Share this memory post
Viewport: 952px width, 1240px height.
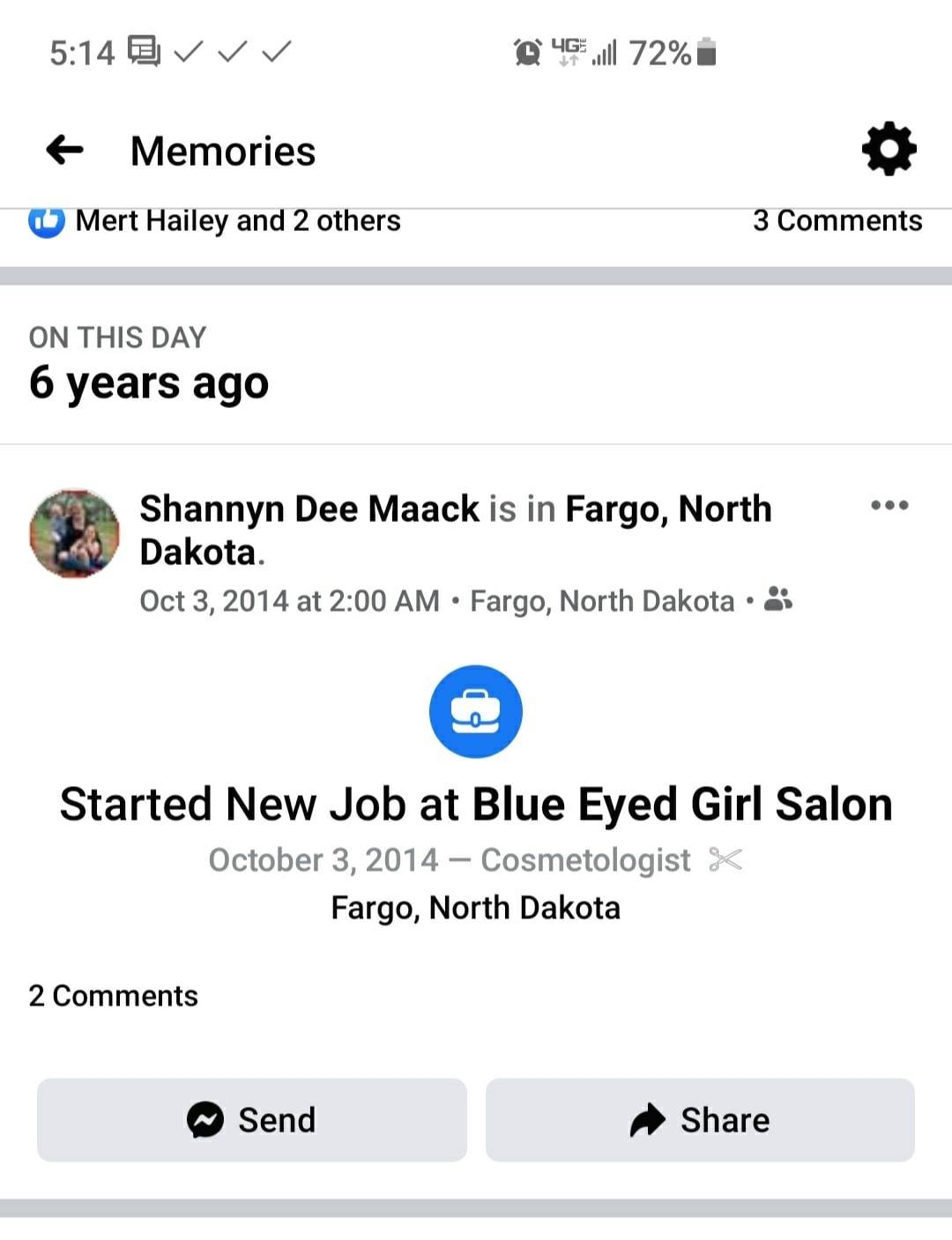coord(700,1119)
